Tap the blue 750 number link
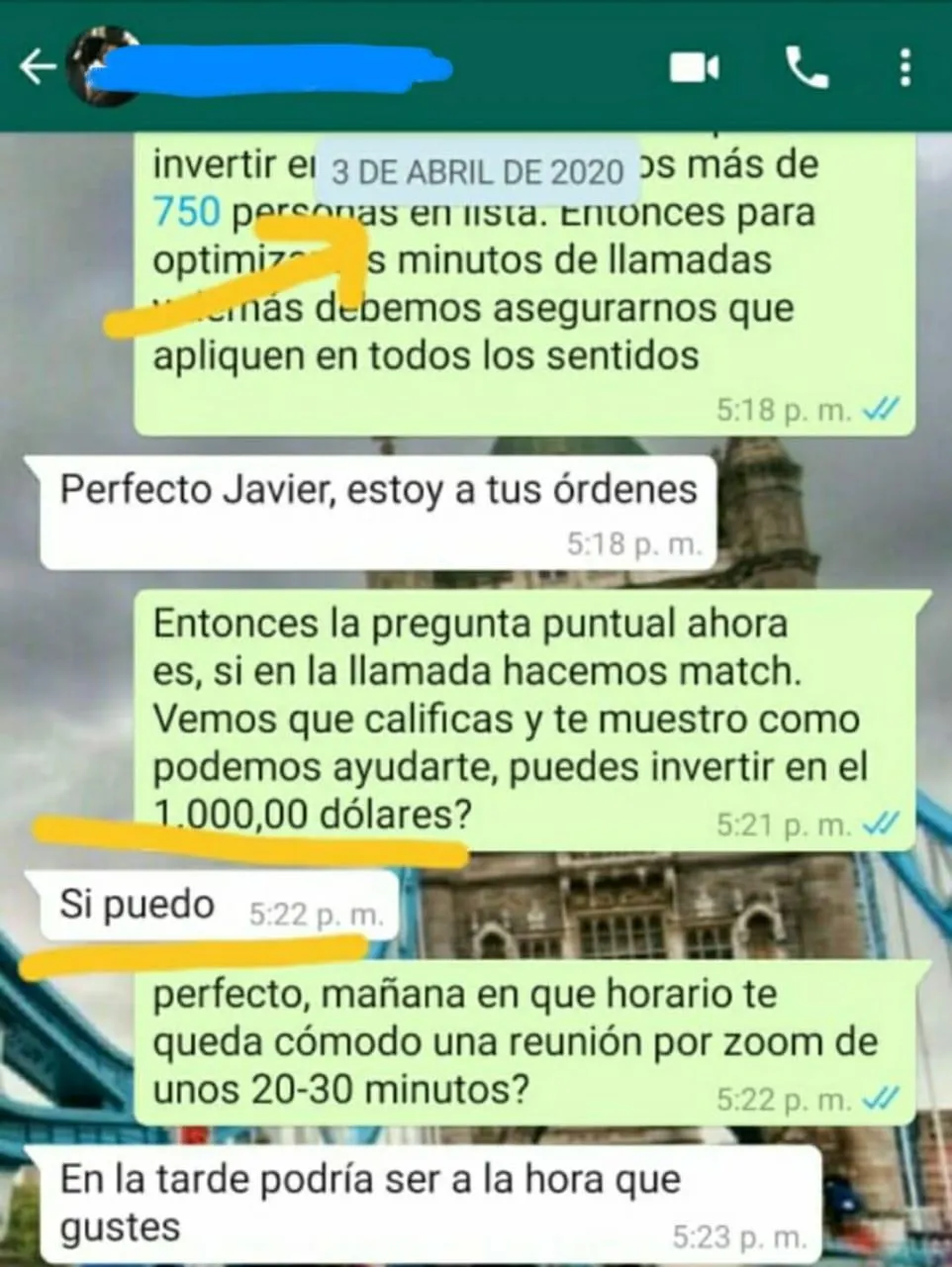This screenshot has width=952, height=1267. [x=185, y=212]
